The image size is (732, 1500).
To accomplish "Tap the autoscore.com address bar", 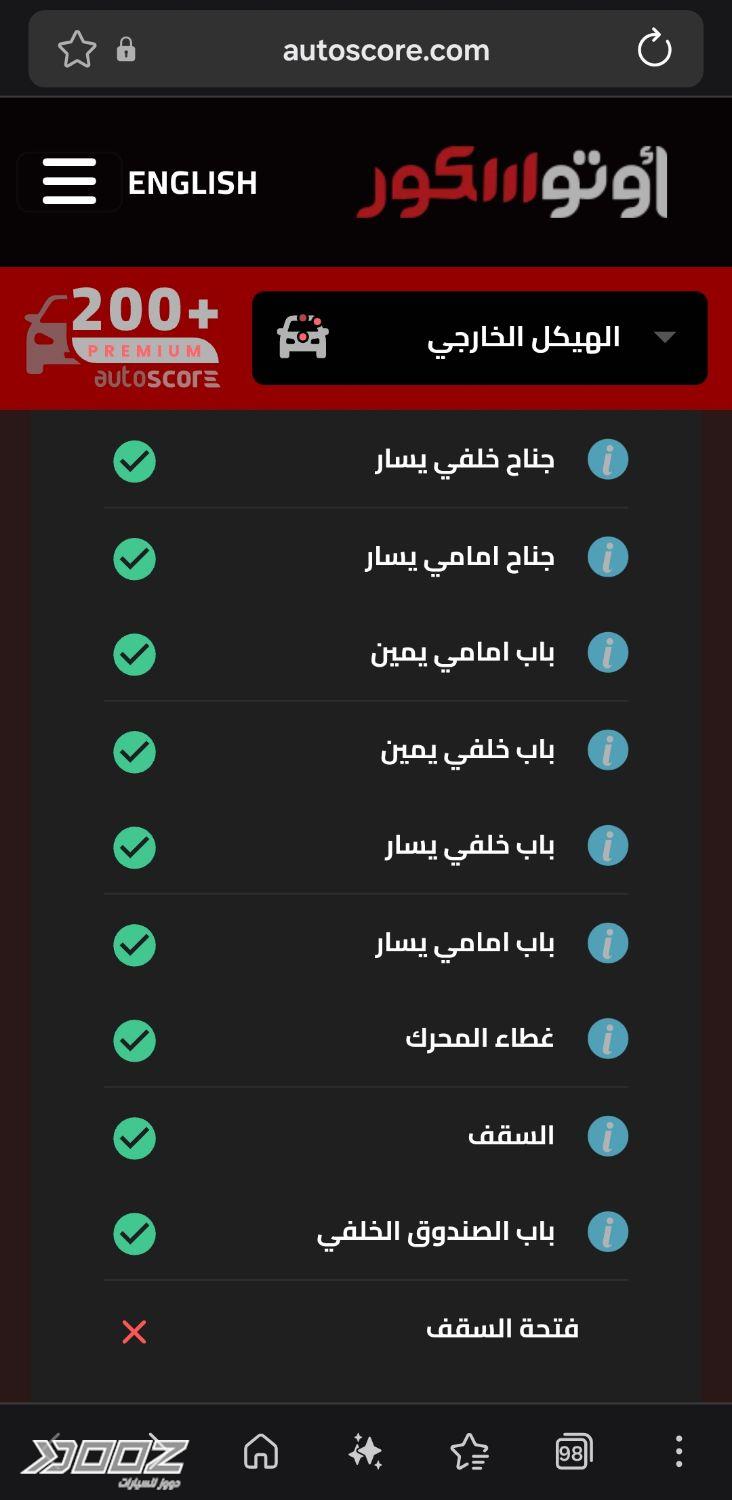I will pyautogui.click(x=386, y=50).
